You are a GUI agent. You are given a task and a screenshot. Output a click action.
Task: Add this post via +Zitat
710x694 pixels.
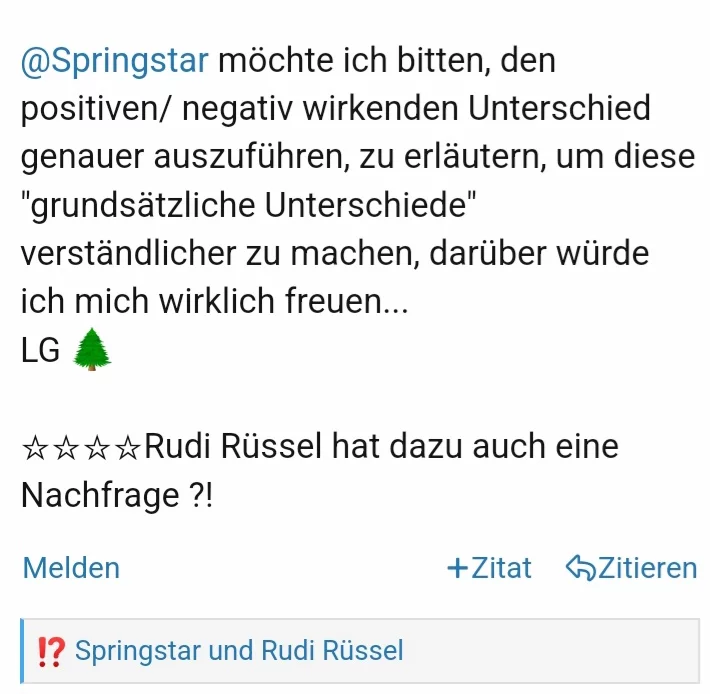click(489, 568)
